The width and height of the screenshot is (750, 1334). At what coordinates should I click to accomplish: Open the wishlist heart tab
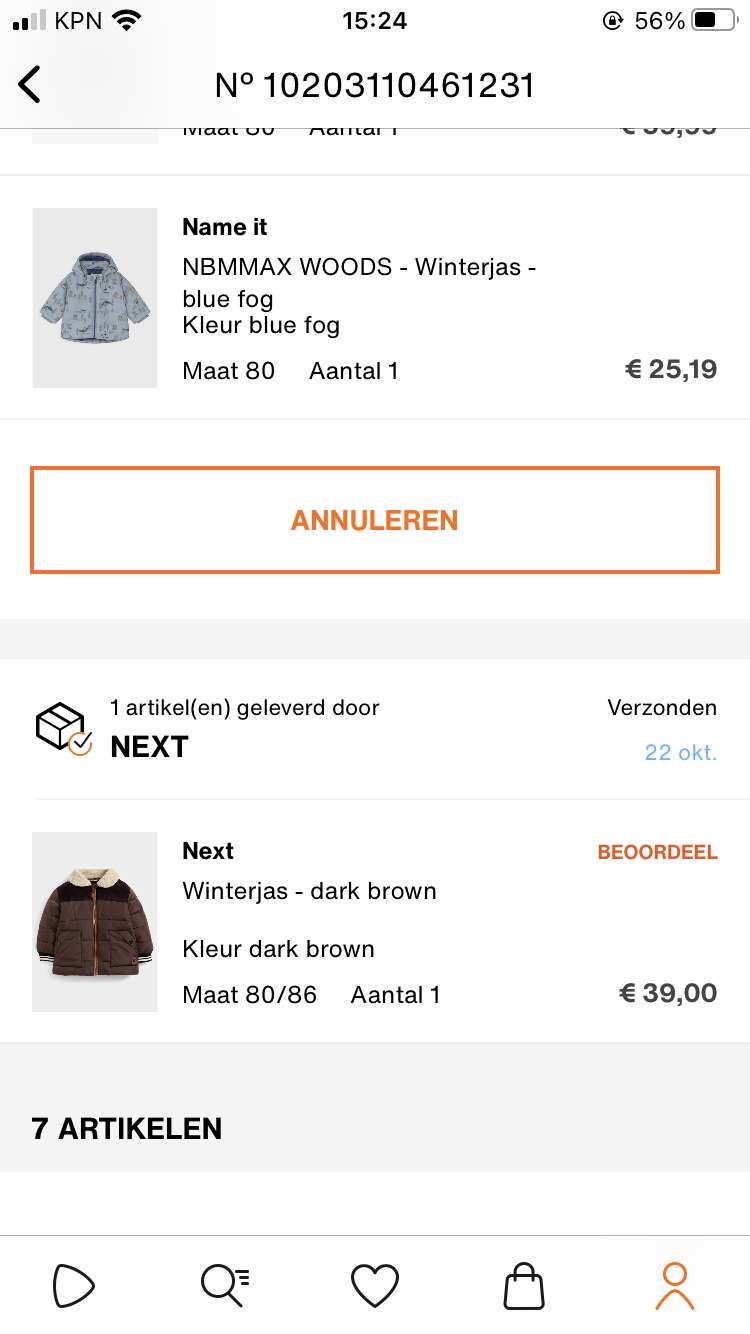coord(375,1285)
